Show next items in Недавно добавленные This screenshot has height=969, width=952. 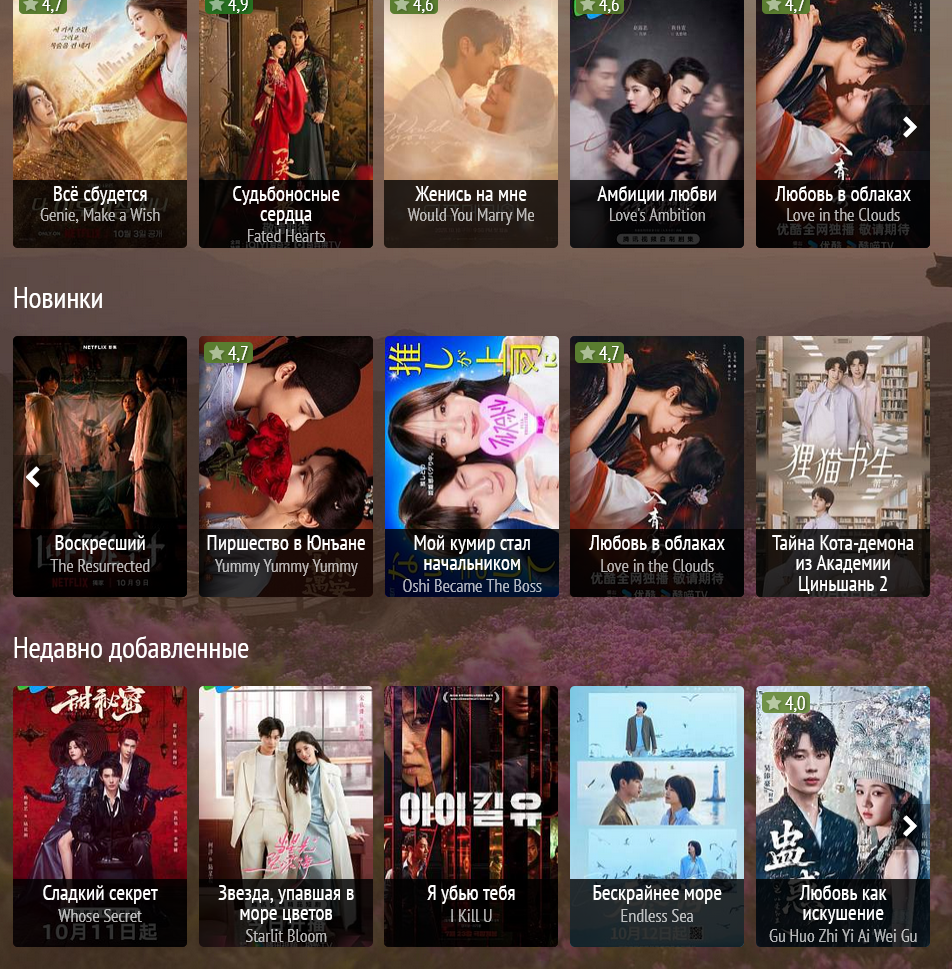point(910,826)
